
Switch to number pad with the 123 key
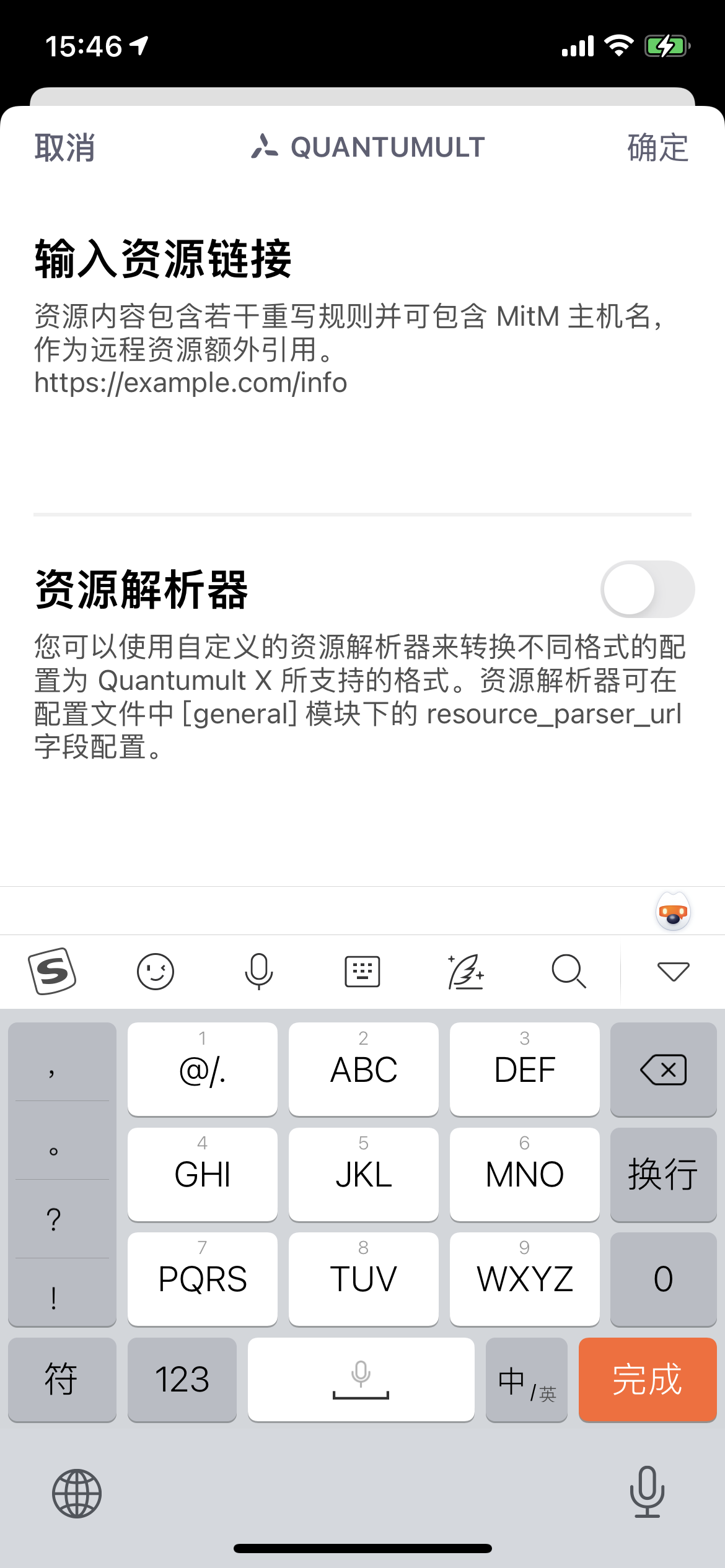182,1379
